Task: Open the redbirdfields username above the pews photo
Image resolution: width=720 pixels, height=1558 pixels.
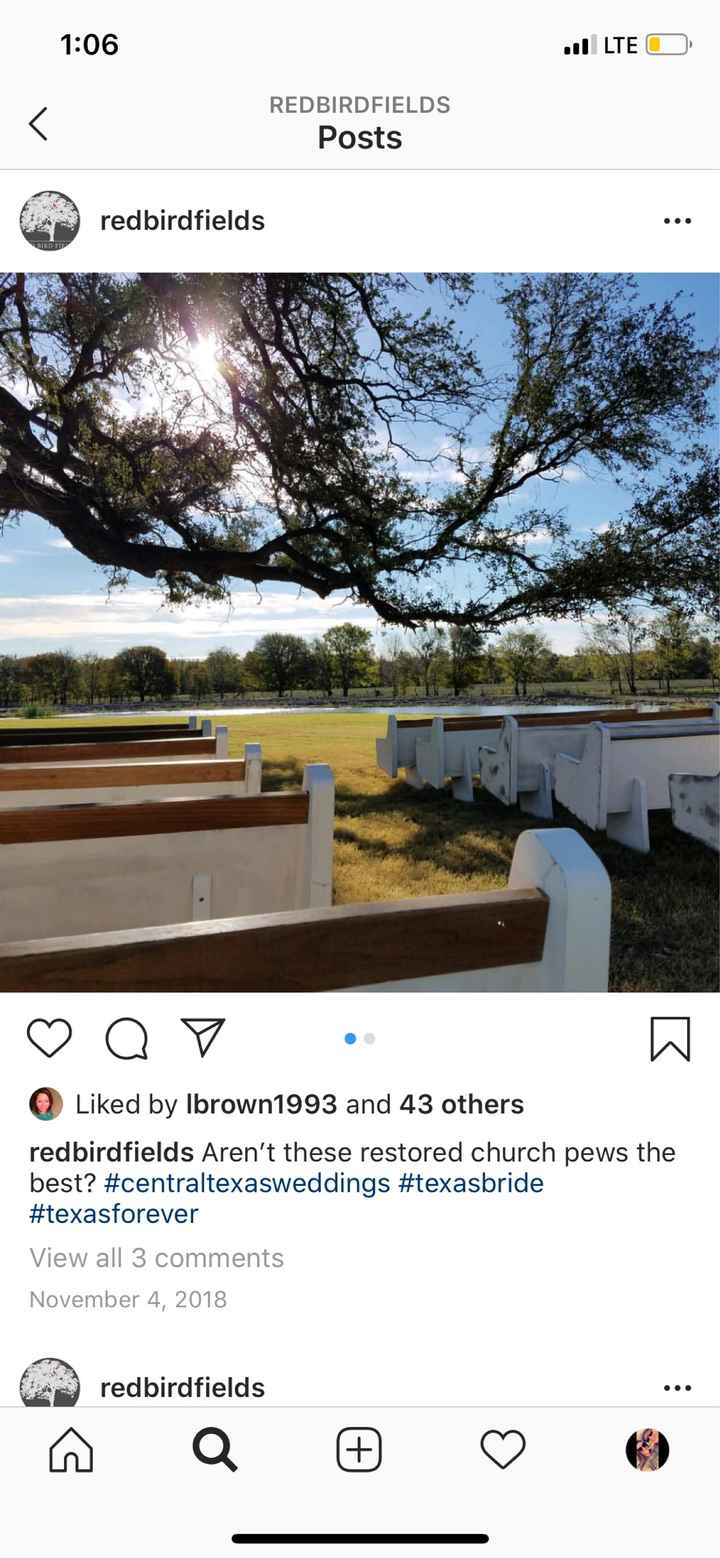Action: (182, 221)
